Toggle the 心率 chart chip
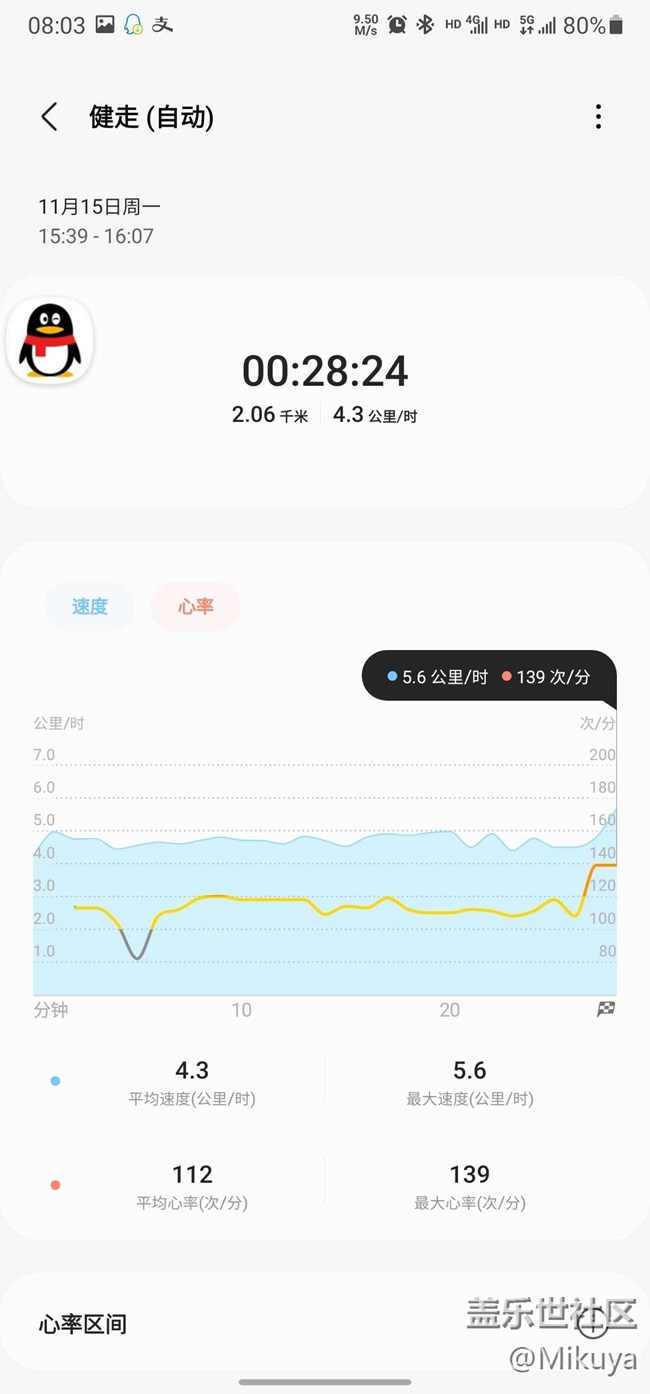The image size is (650, 1394). (196, 606)
